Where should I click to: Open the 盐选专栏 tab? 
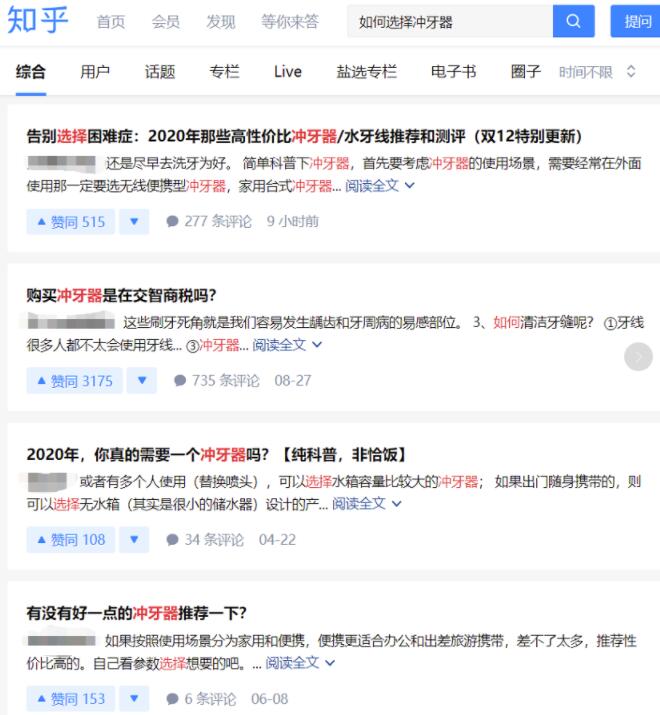point(367,72)
